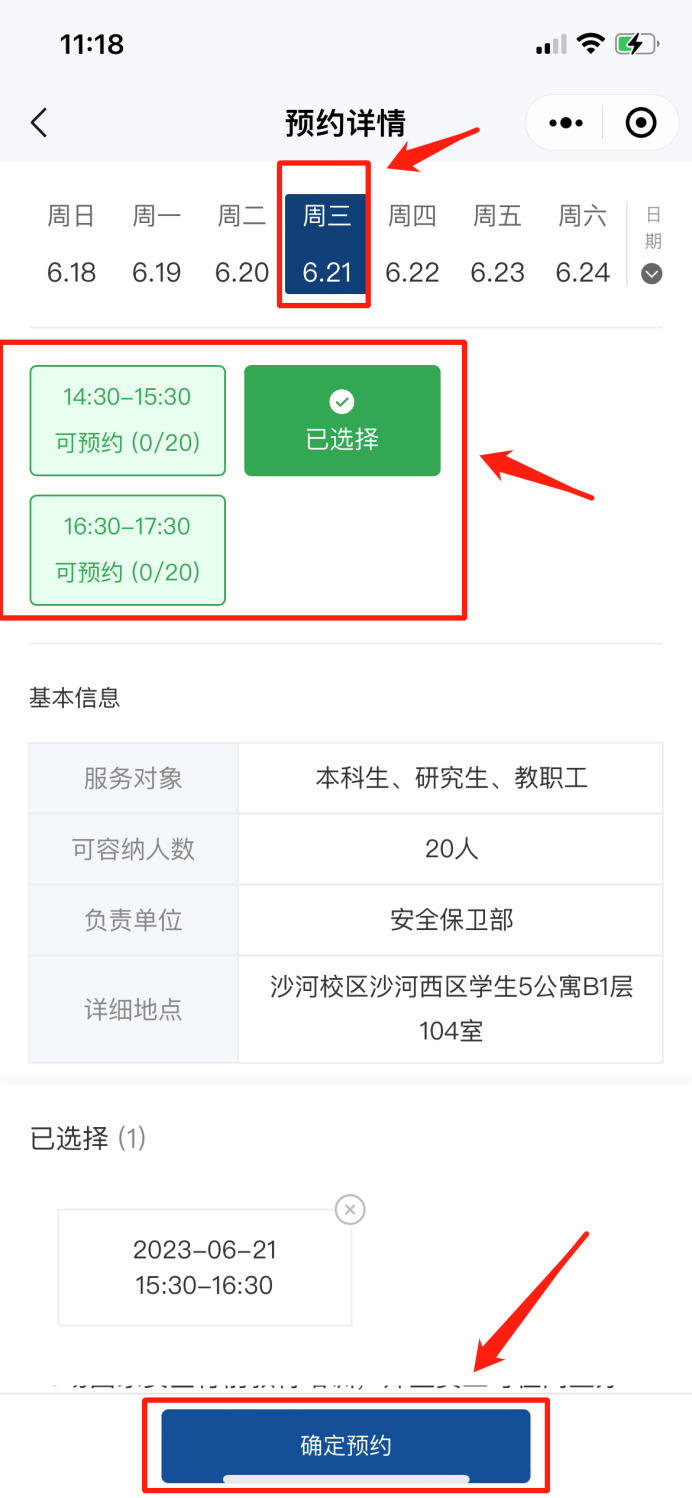Screen dimensions: 692x1498
Task: Tap 确定预约 to confirm booking
Action: 346,1445
